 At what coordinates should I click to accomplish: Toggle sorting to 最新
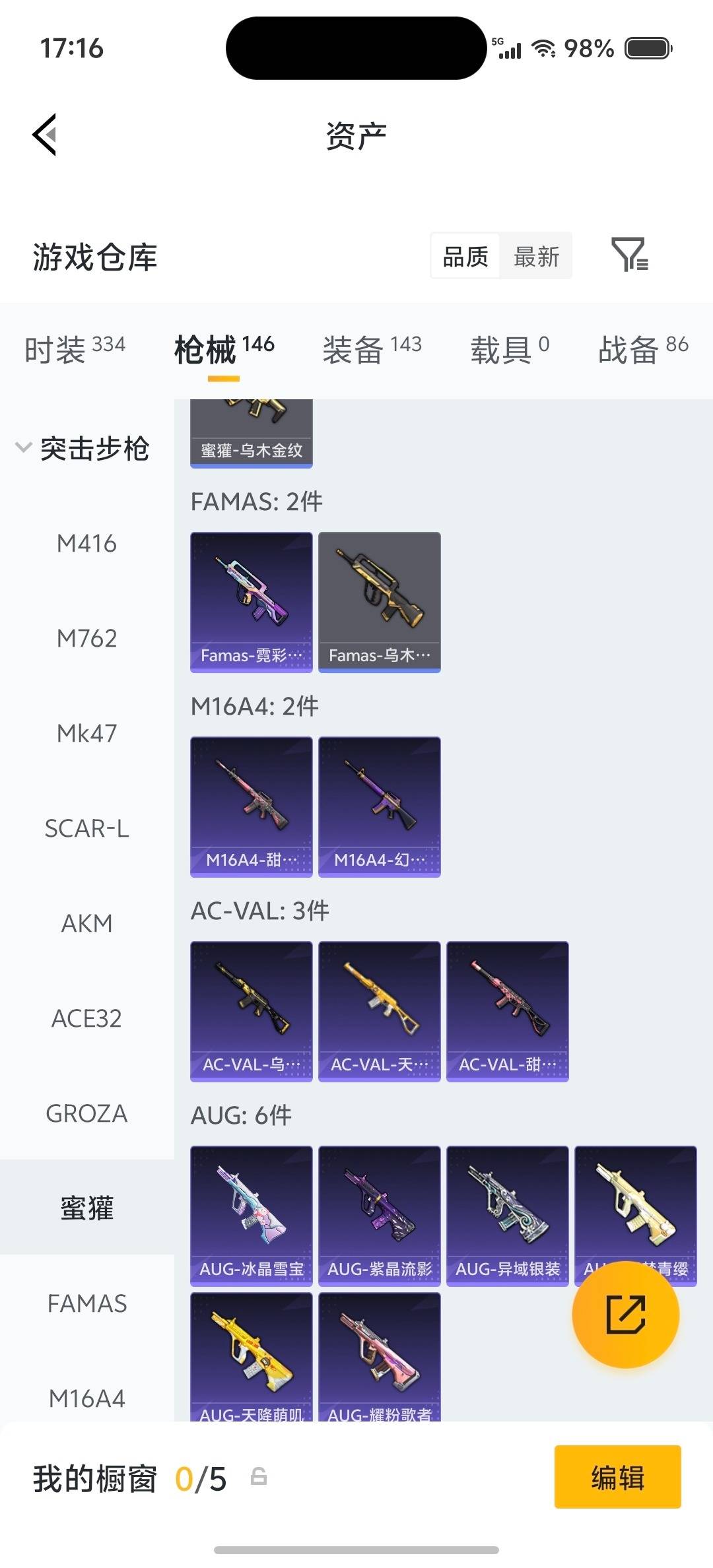pos(536,256)
